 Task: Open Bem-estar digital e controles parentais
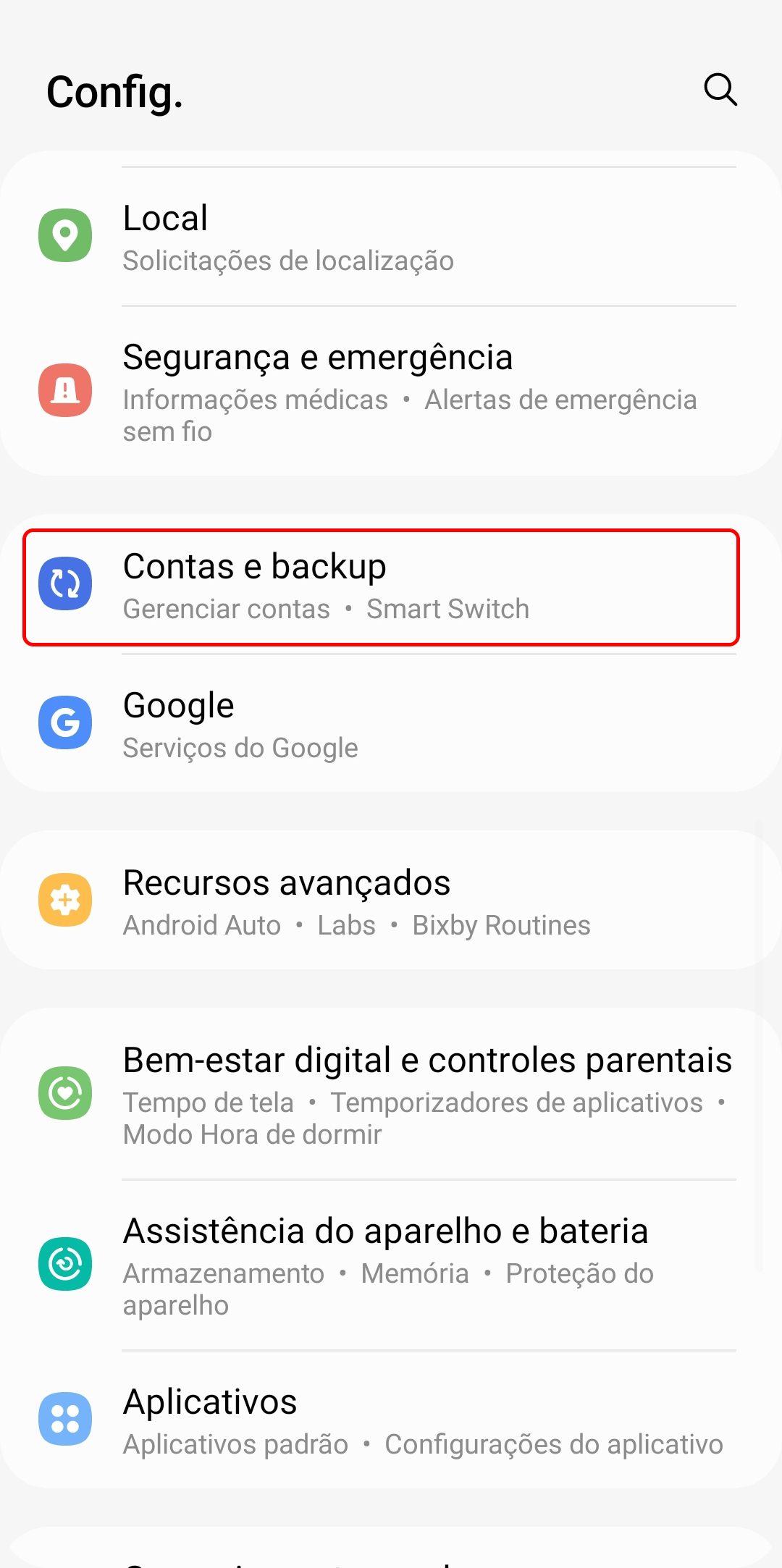(x=391, y=1094)
